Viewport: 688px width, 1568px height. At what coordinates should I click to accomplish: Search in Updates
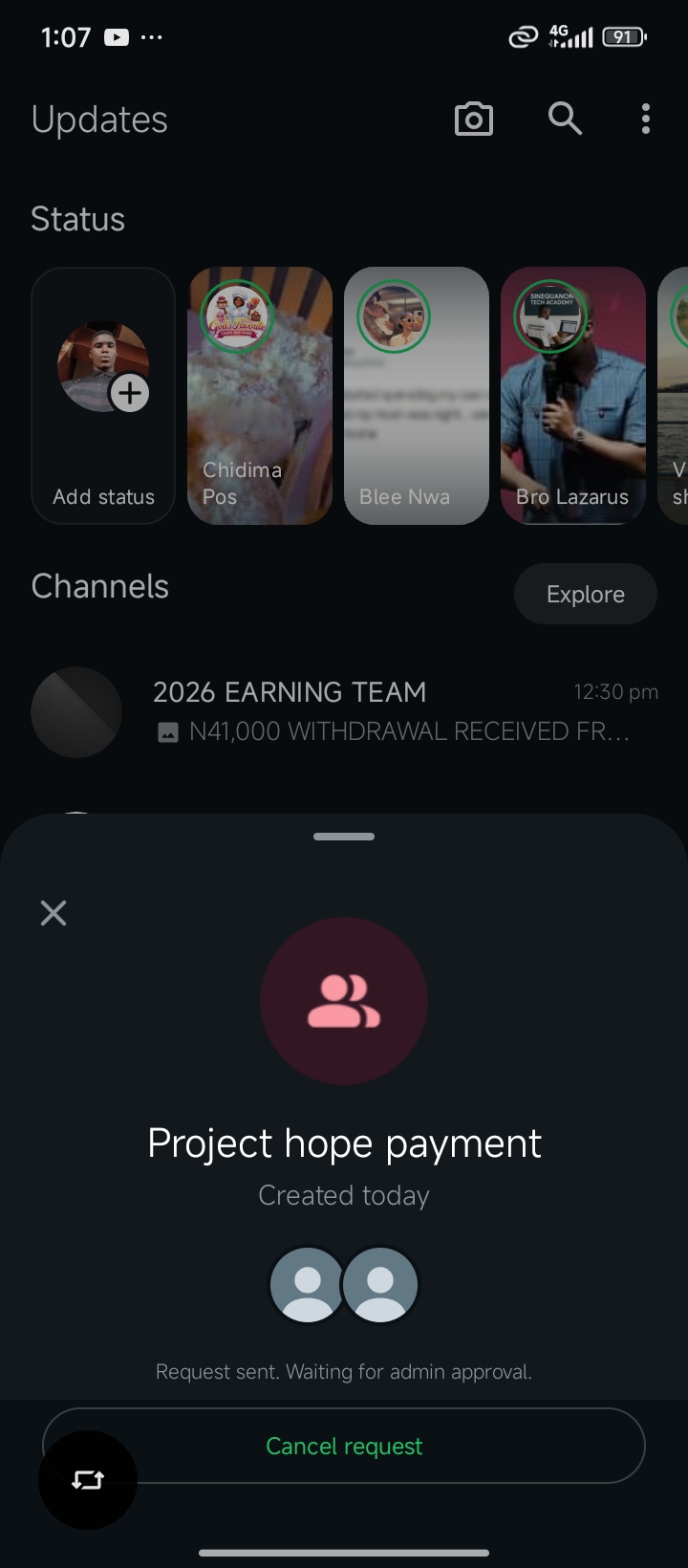point(565,120)
